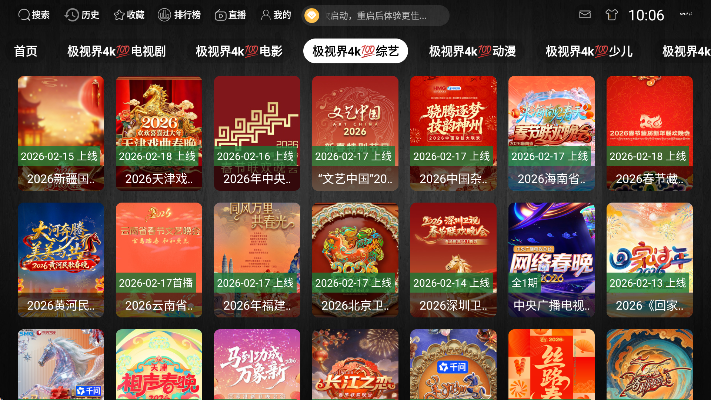The height and width of the screenshot is (400, 711).
Task: Open the 2026黄河民 show tile
Action: [x=60, y=259]
